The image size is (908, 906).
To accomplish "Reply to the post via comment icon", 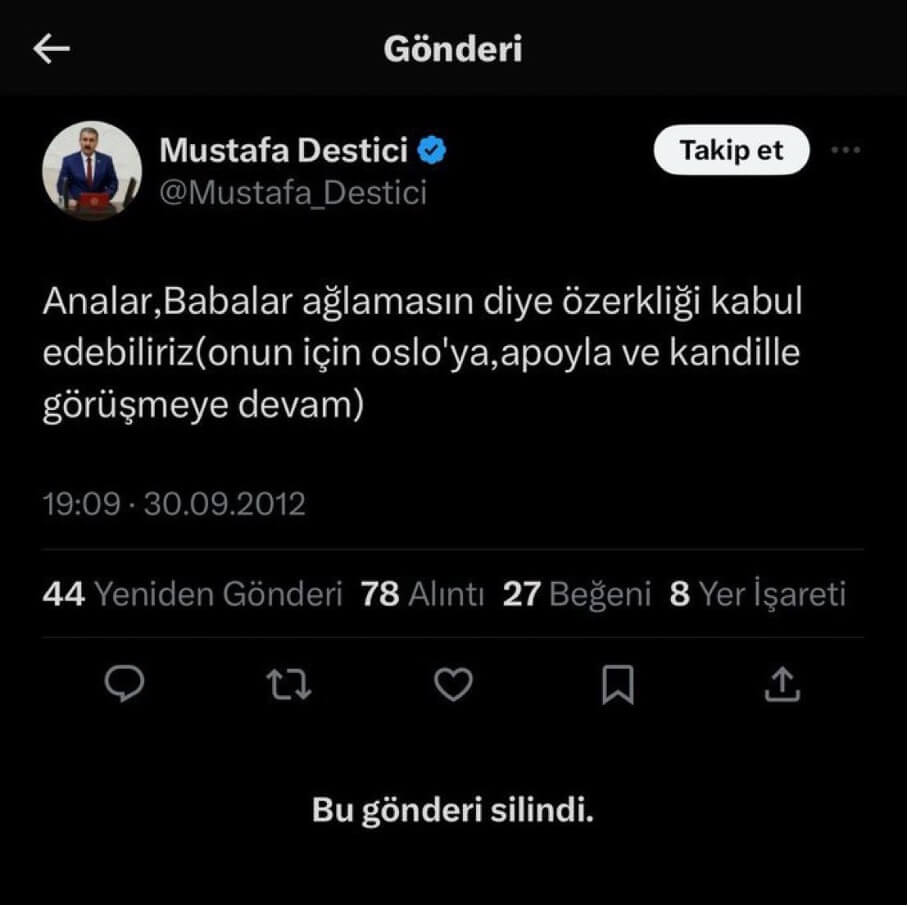I will [x=125, y=684].
